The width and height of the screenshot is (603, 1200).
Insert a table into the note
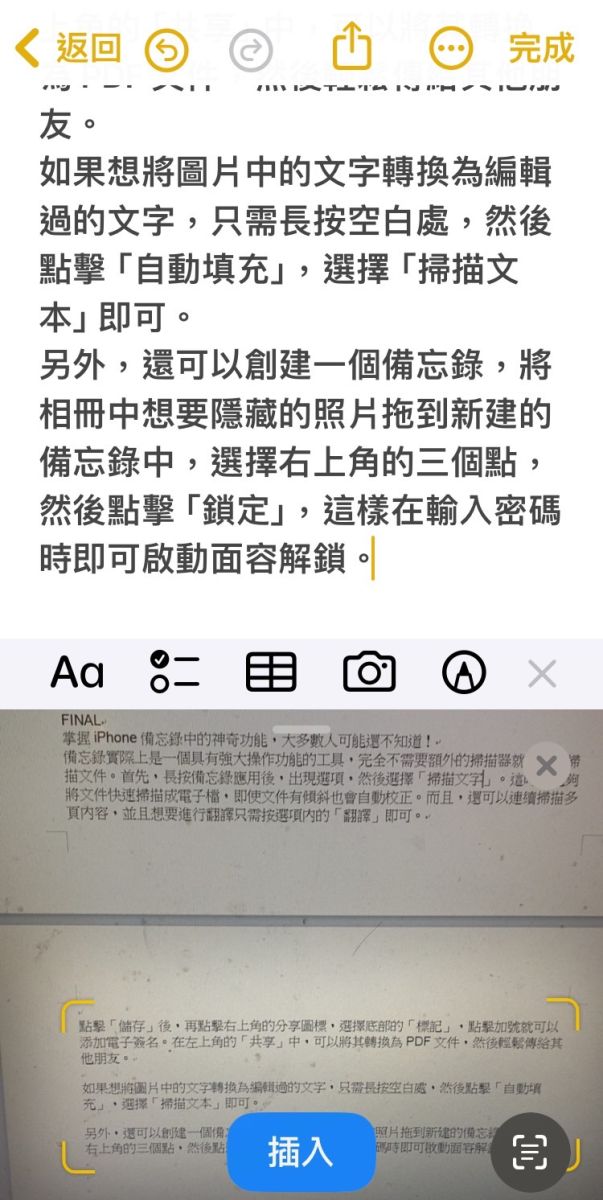click(x=271, y=672)
